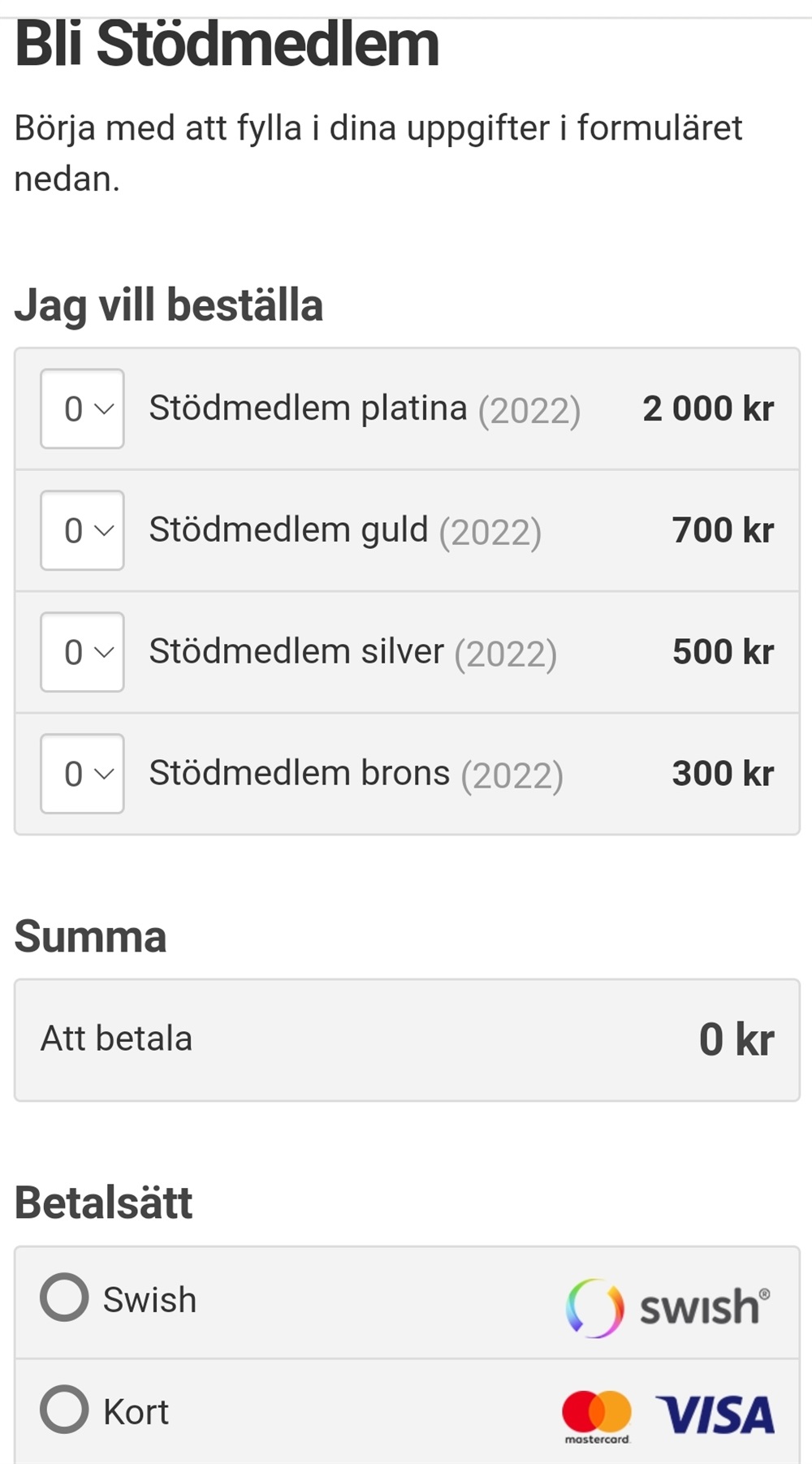Choose quantity for Stödmedlem brons
This screenshot has width=812, height=1464.
point(82,774)
